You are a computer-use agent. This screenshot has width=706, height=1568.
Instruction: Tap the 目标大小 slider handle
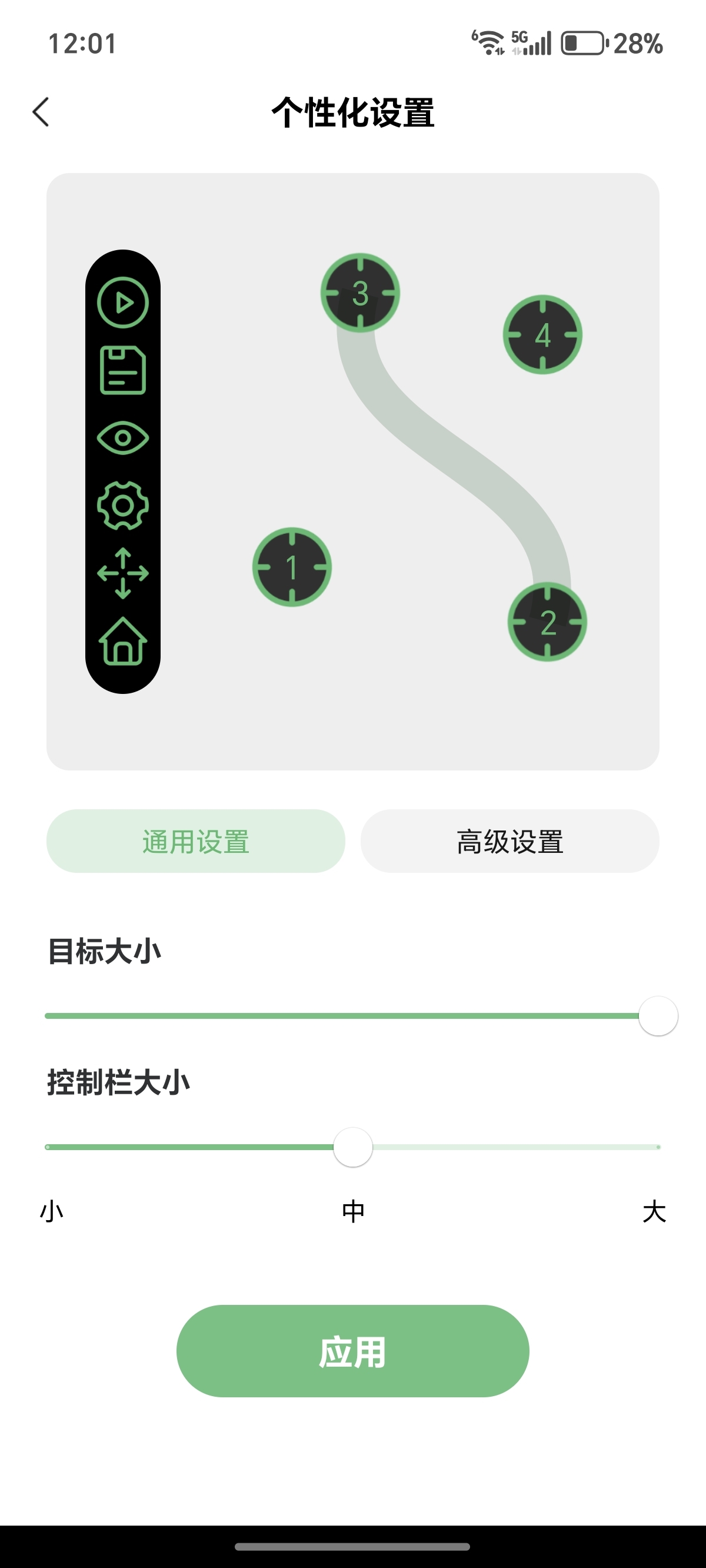[x=658, y=1016]
